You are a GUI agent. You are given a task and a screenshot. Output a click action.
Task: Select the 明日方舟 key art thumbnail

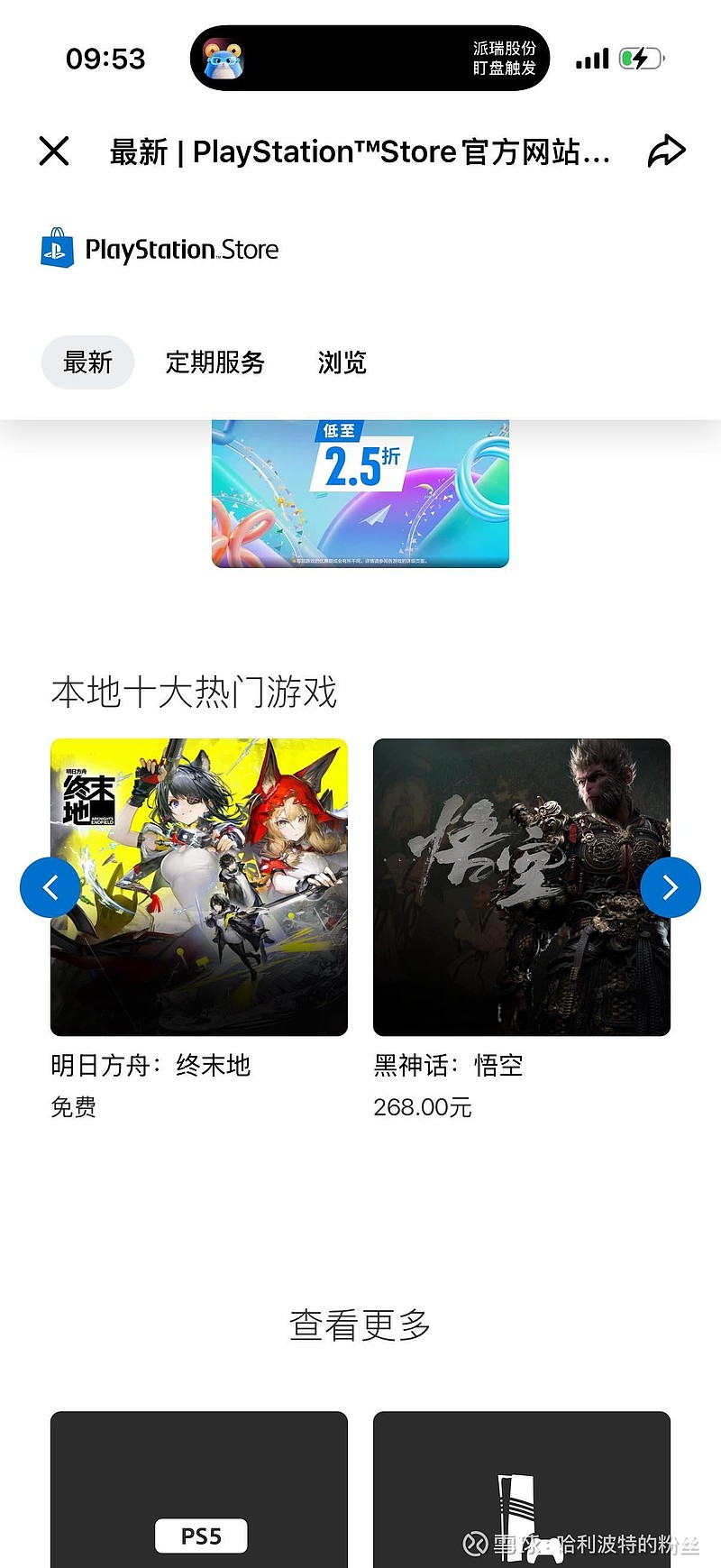(200, 886)
